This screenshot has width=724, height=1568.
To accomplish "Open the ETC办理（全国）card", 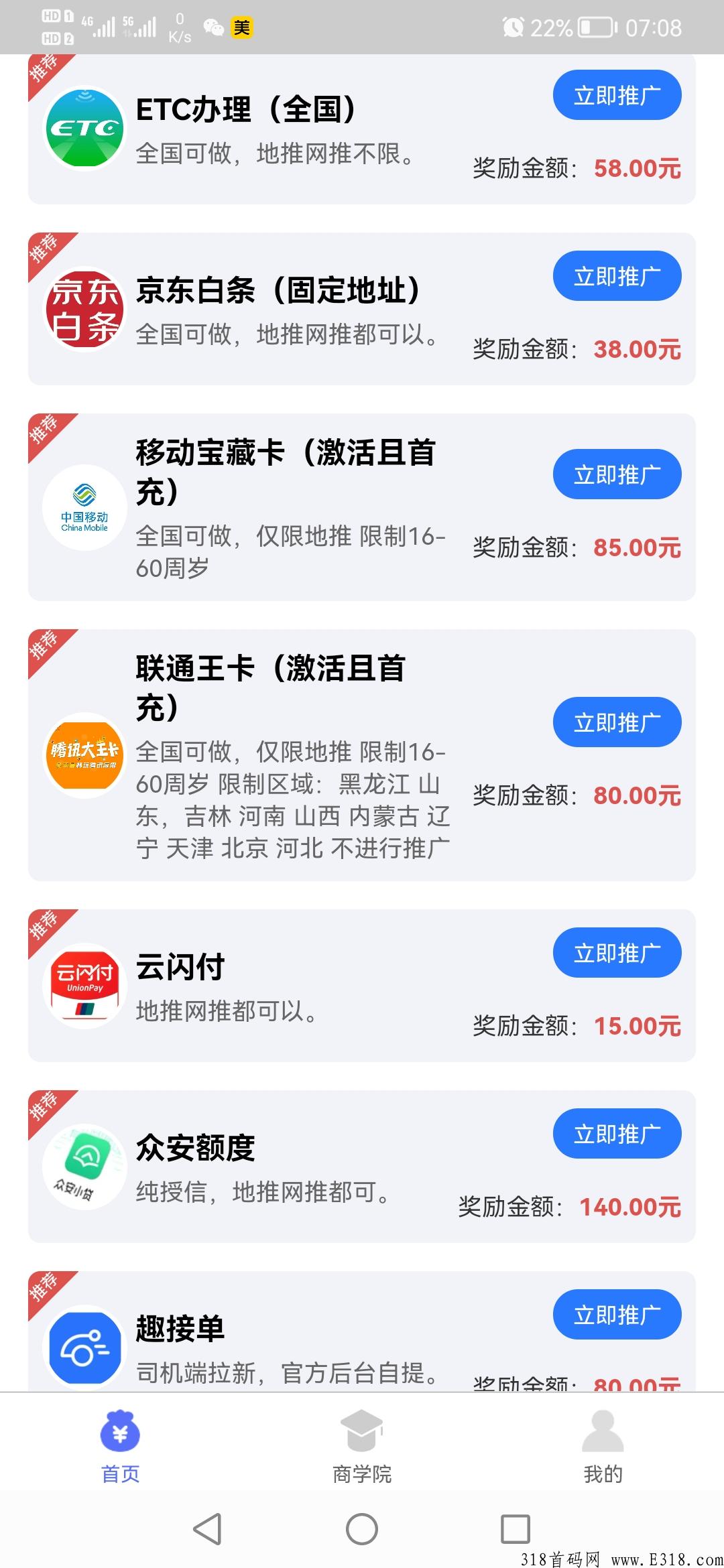I will point(362,129).
